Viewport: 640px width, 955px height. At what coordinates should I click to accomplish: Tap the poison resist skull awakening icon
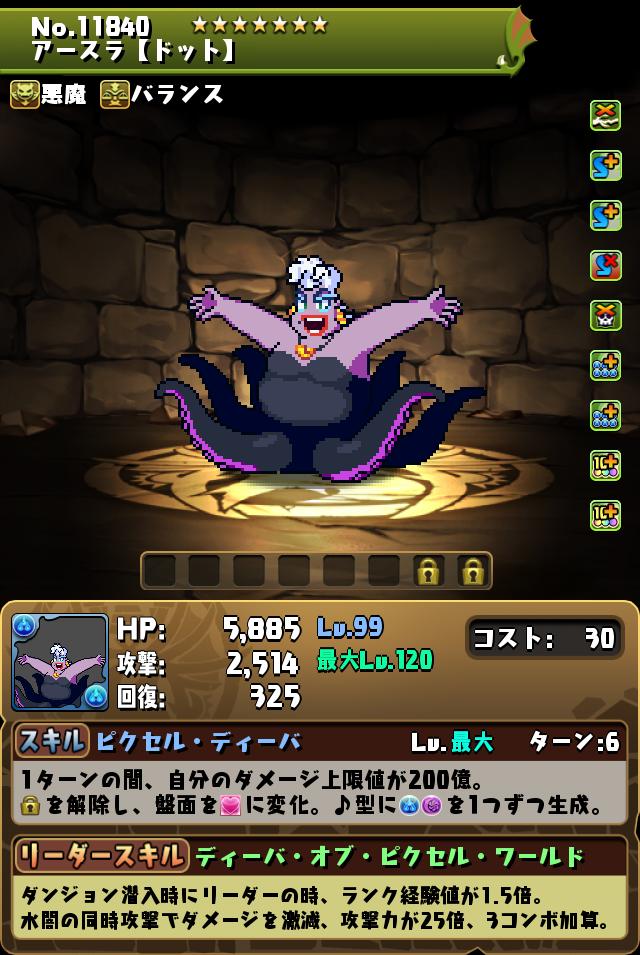(x=605, y=316)
